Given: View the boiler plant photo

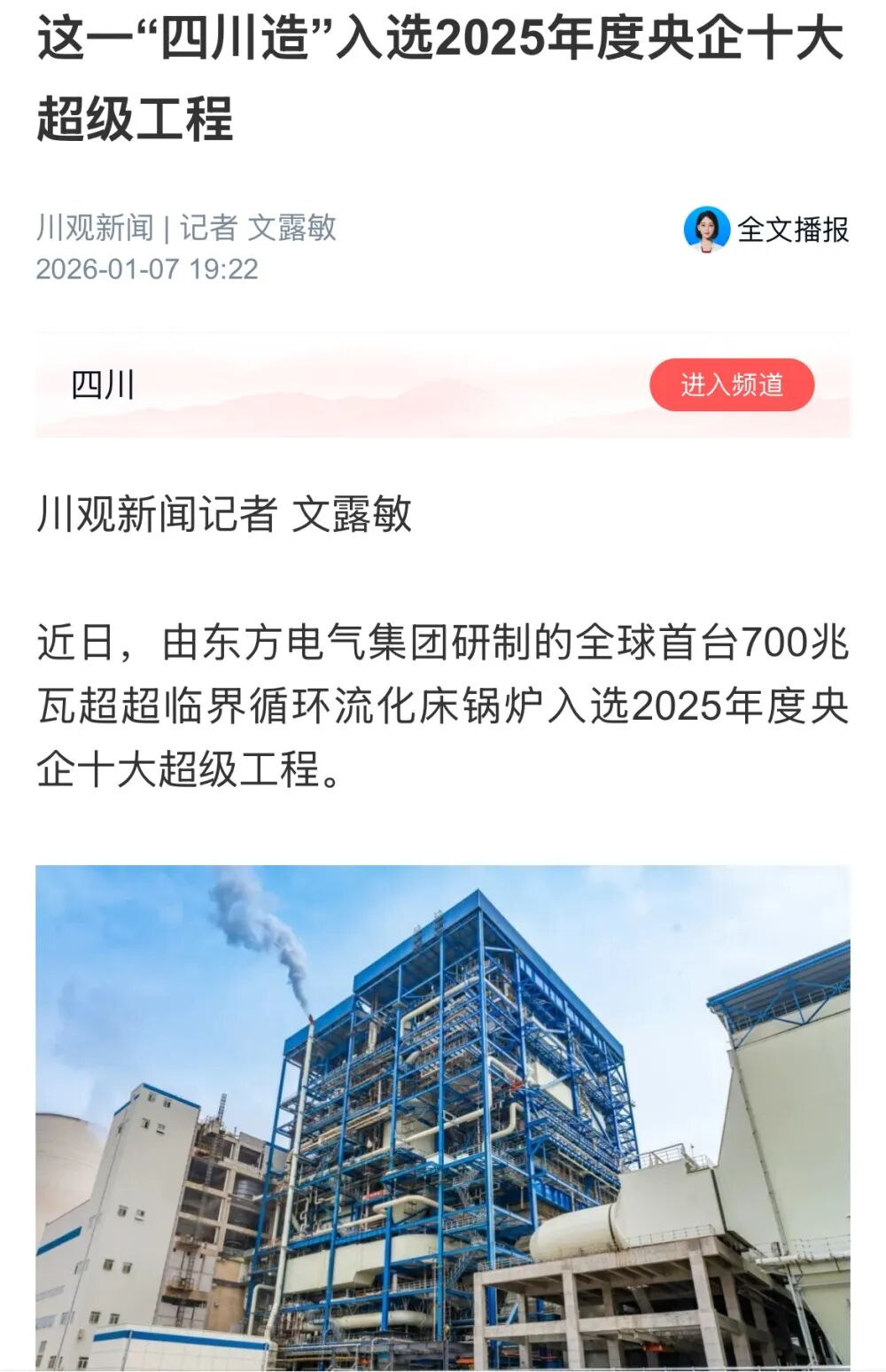Looking at the screenshot, I should 443,1117.
